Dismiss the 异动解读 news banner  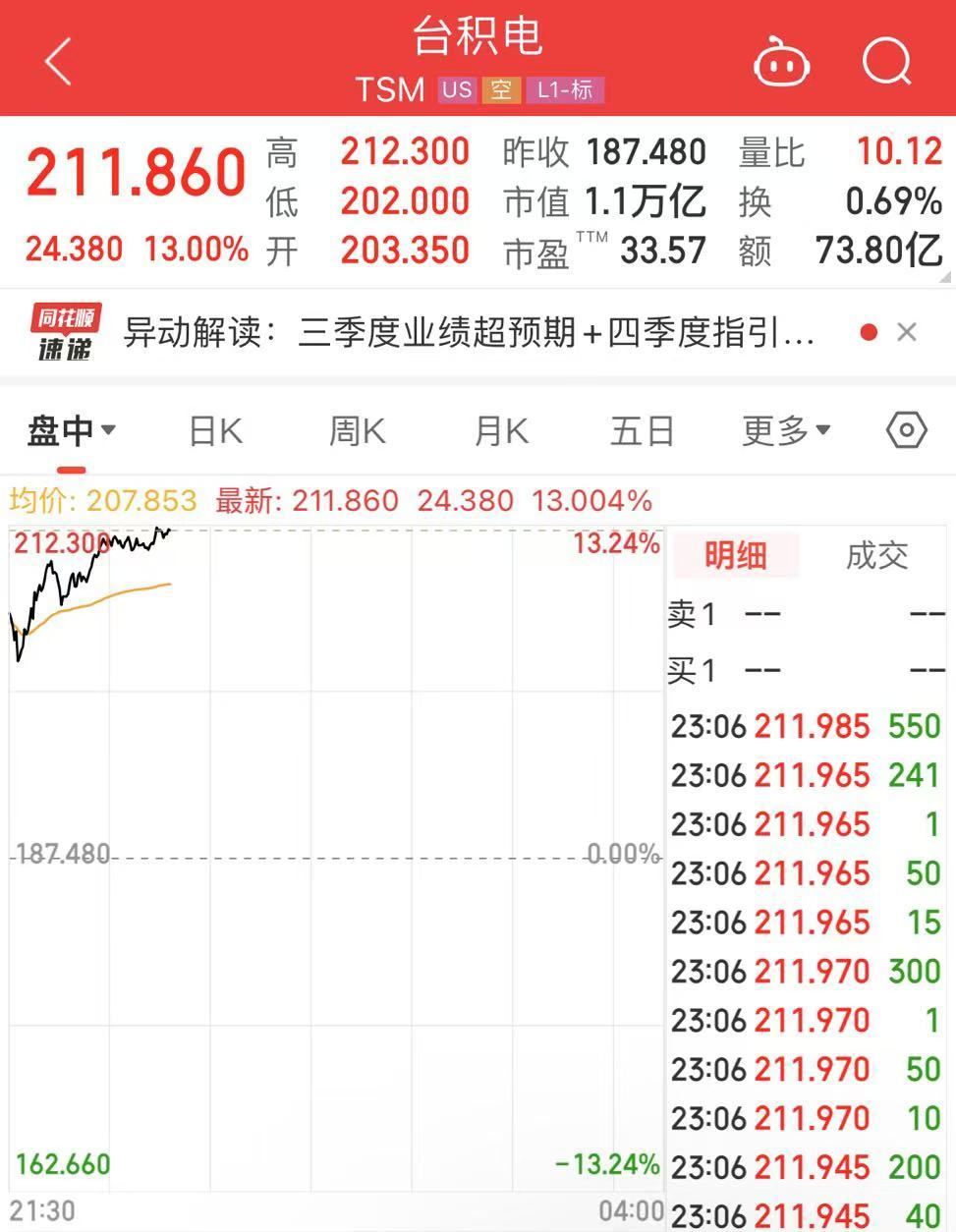click(906, 332)
